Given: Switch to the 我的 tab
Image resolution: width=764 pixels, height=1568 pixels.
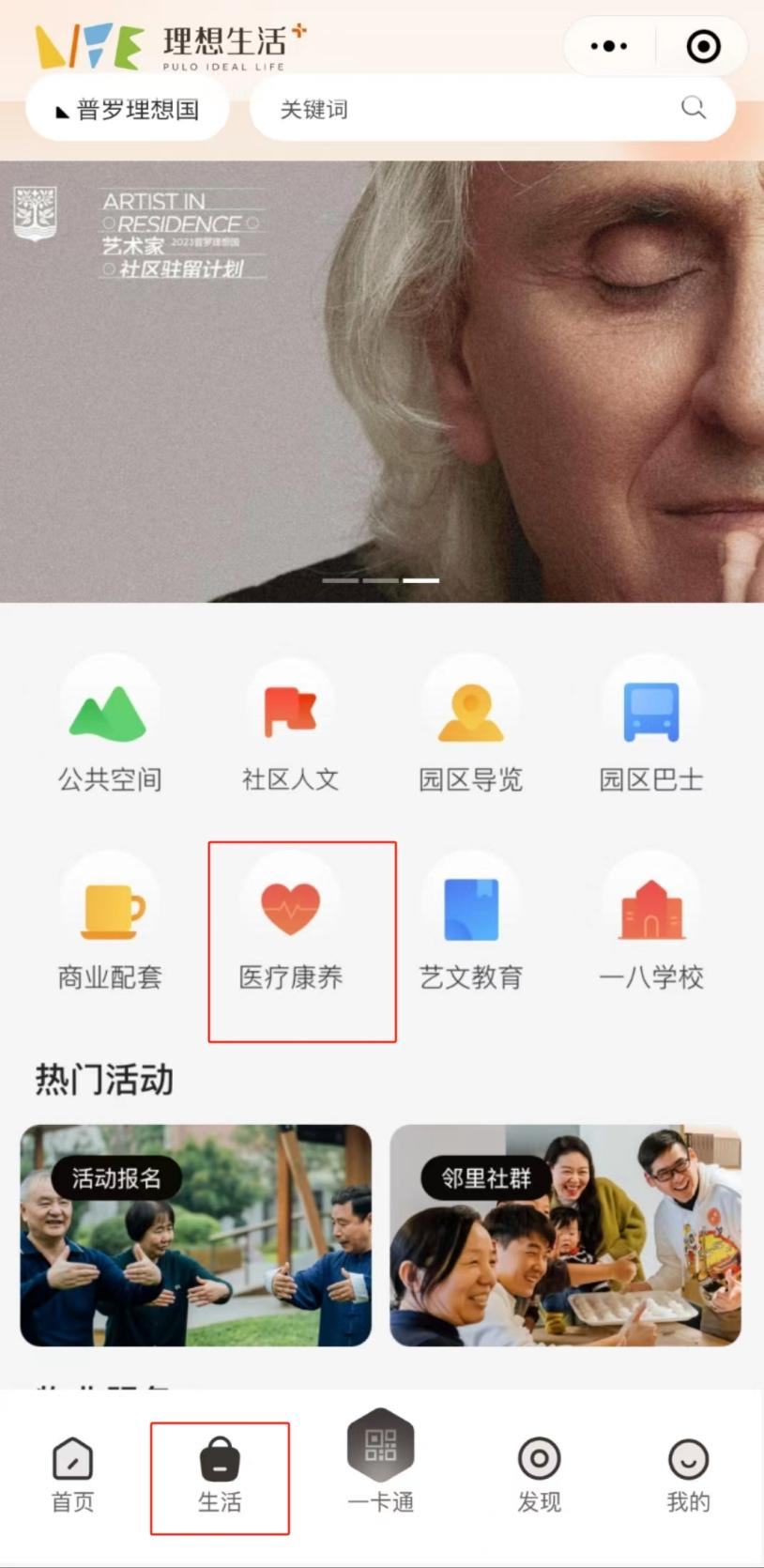Looking at the screenshot, I should coord(688,1475).
